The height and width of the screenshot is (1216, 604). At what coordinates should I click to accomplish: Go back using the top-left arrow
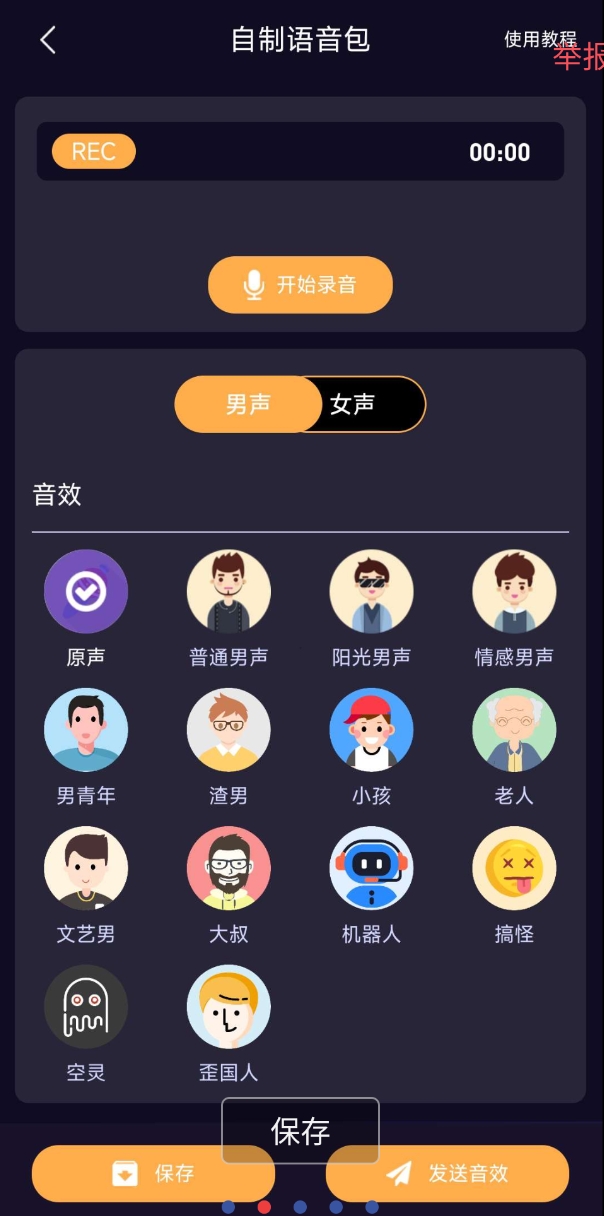47,40
